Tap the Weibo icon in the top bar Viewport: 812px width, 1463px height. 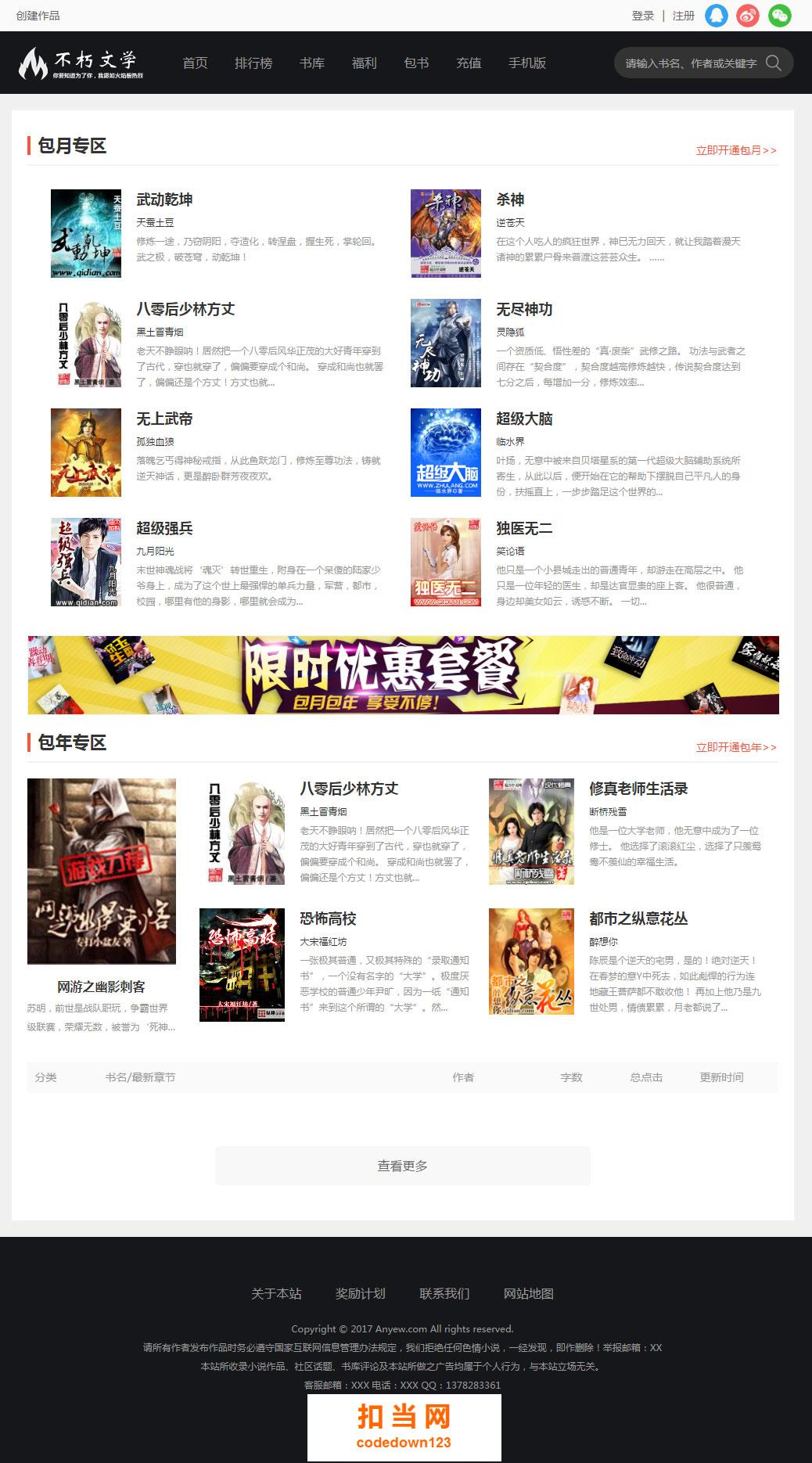coord(748,16)
